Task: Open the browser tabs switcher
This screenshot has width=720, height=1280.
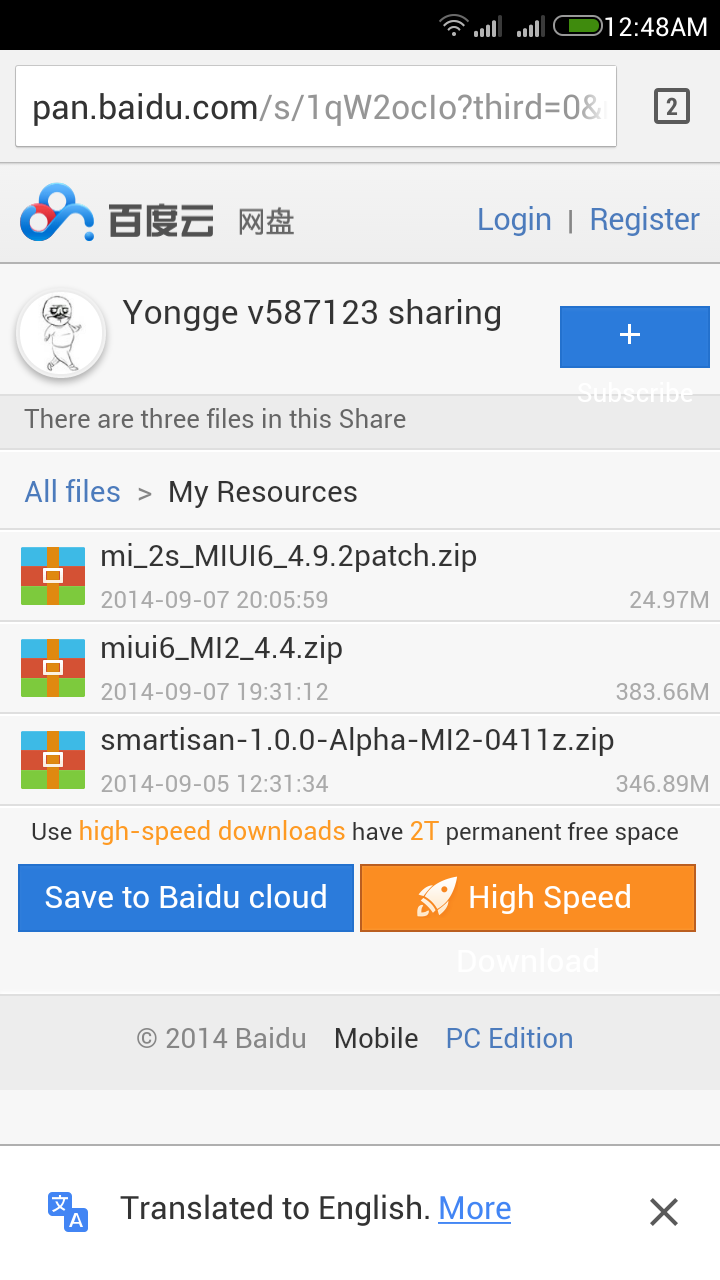Action: pos(672,106)
